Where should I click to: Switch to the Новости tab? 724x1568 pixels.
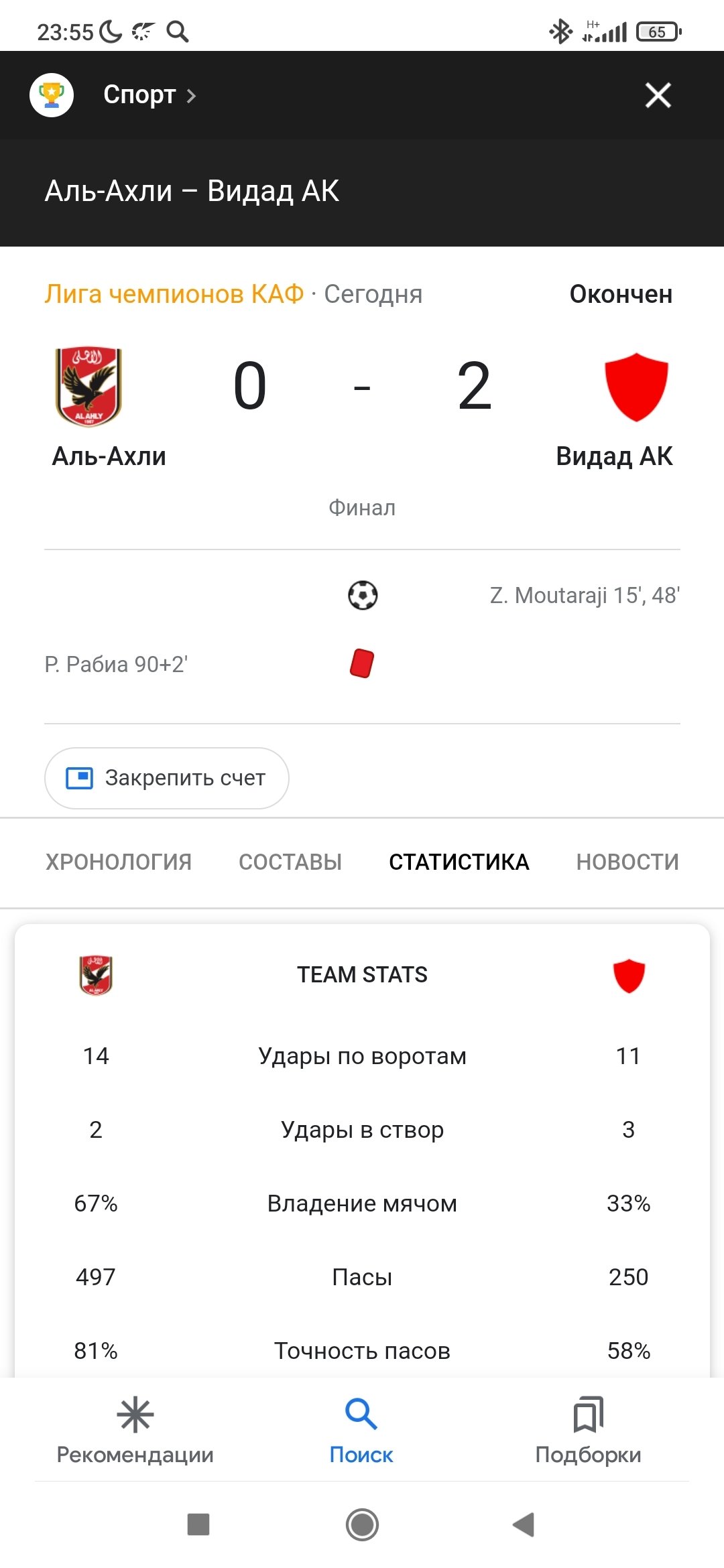point(627,862)
